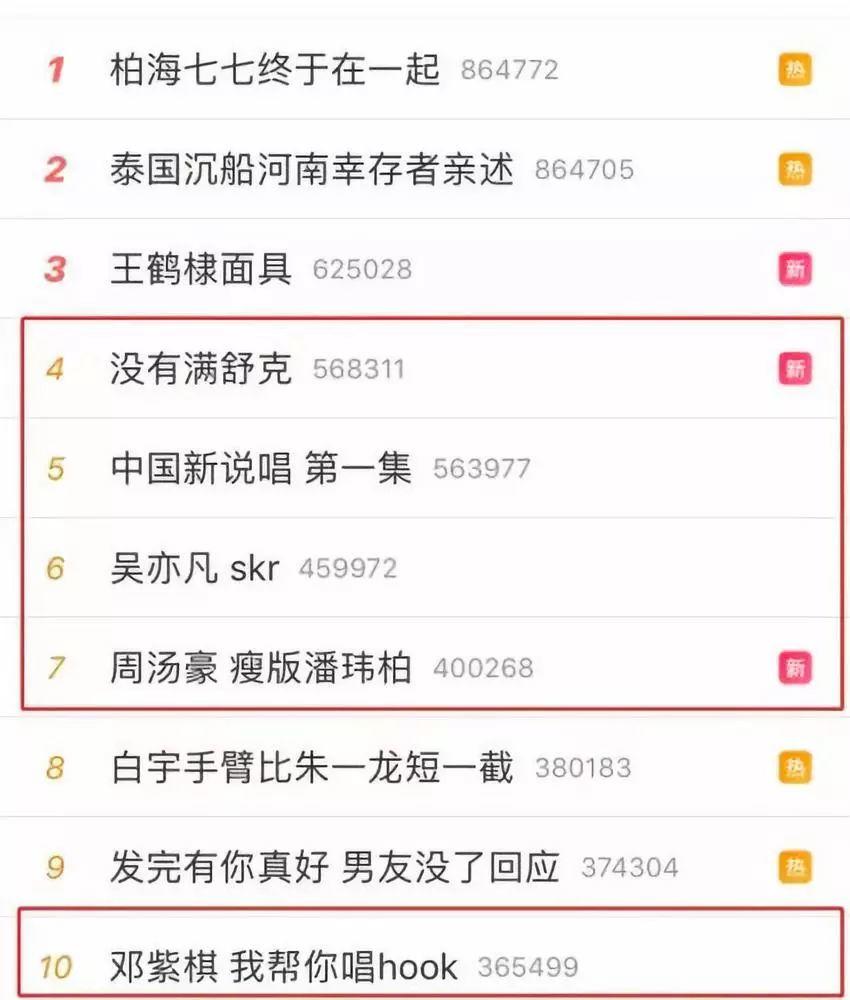The height and width of the screenshot is (1000, 850).
Task: Click the 热 badge beside 泰国沉船河南幸存者亲述
Action: (x=793, y=170)
